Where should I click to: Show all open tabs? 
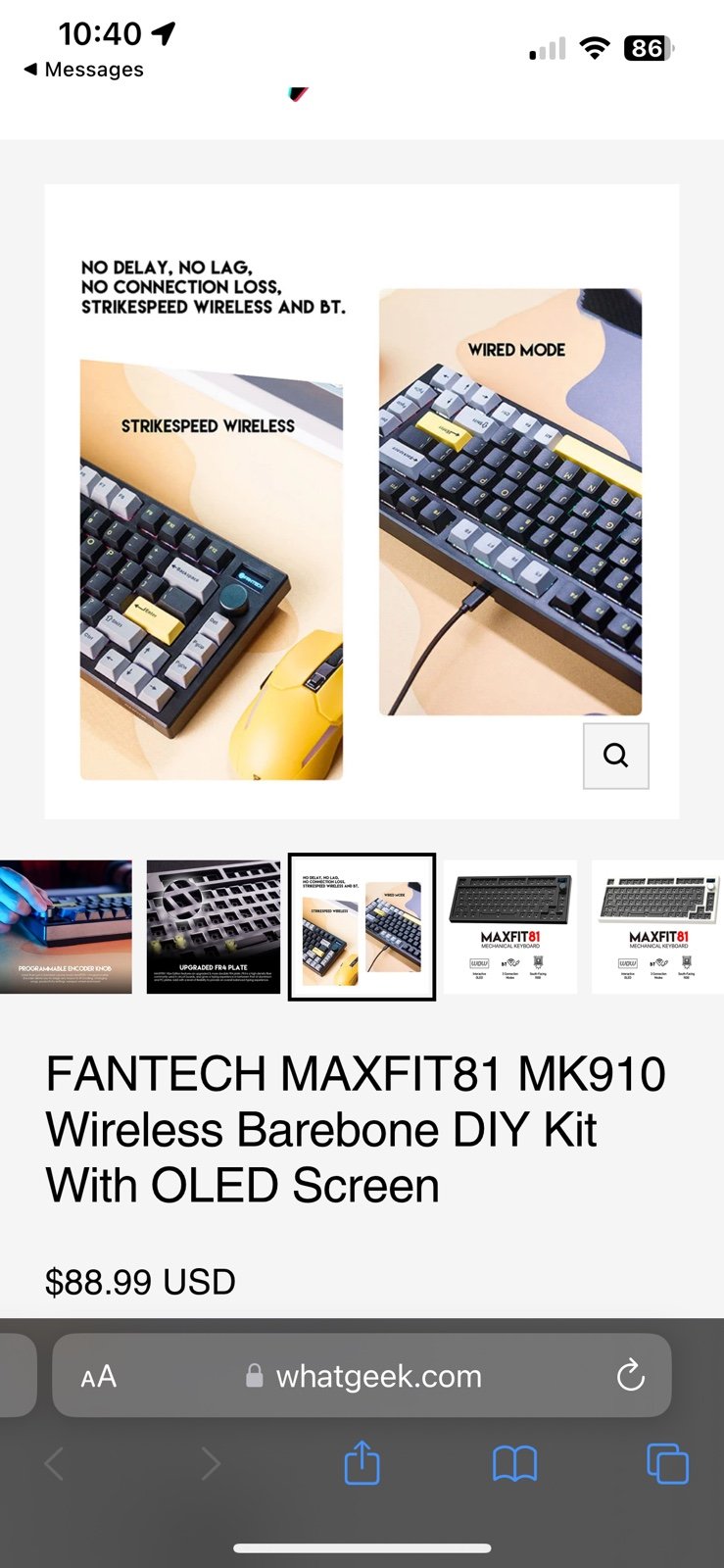point(667,1464)
